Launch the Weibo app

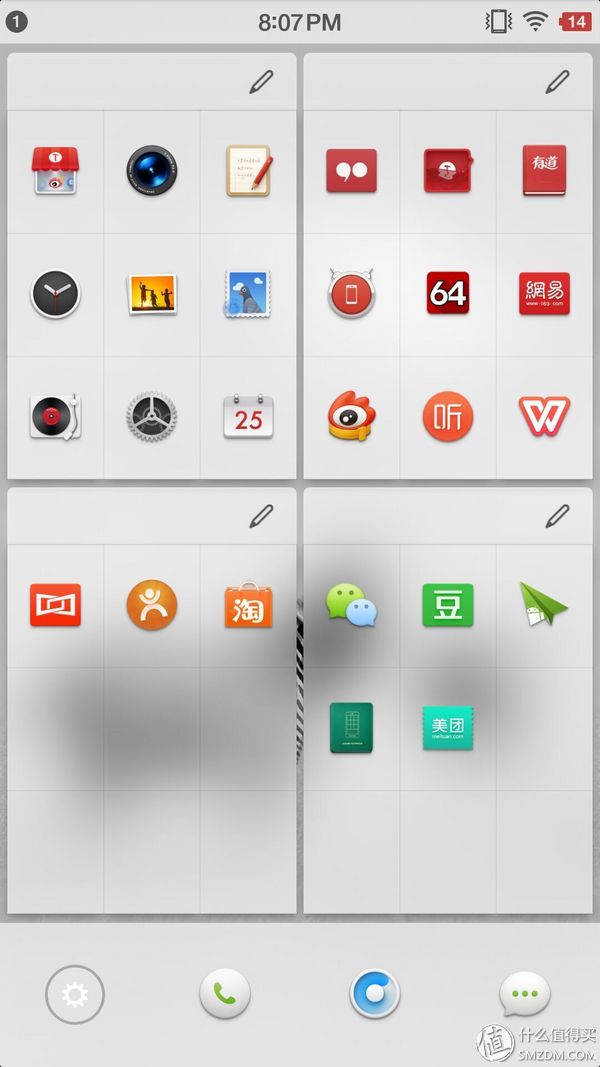pos(352,417)
